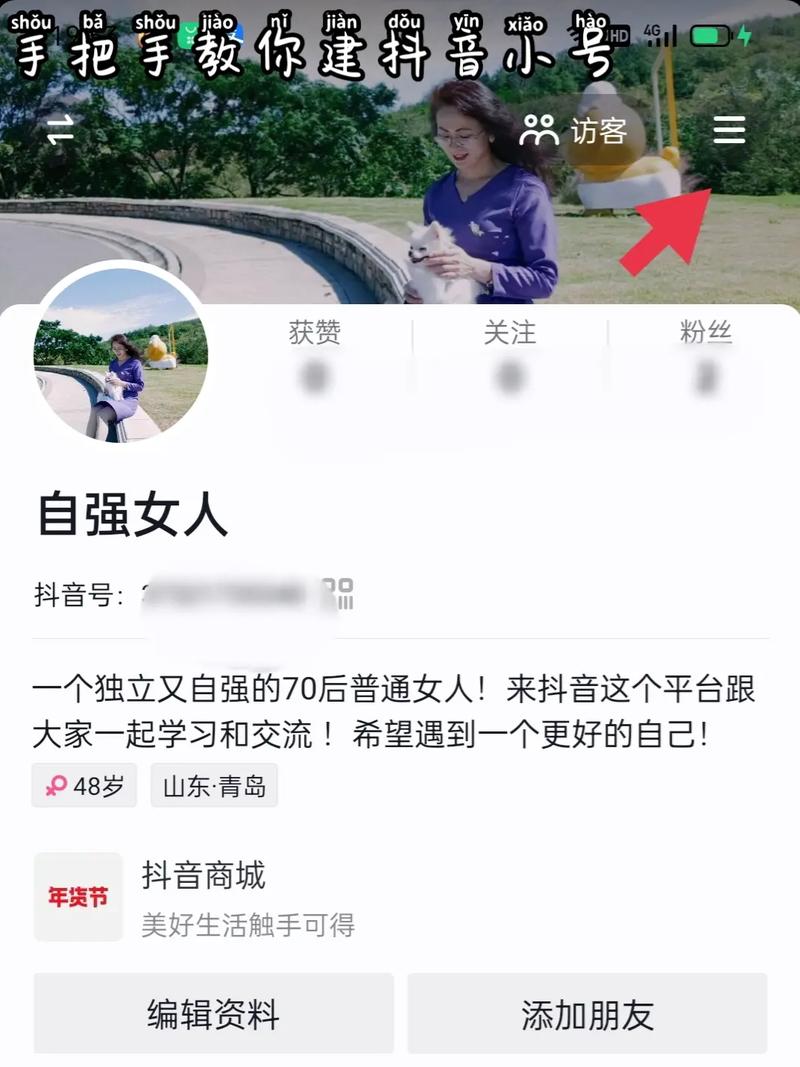Open the 关注 following list
The image size is (800, 1067).
[x=510, y=356]
